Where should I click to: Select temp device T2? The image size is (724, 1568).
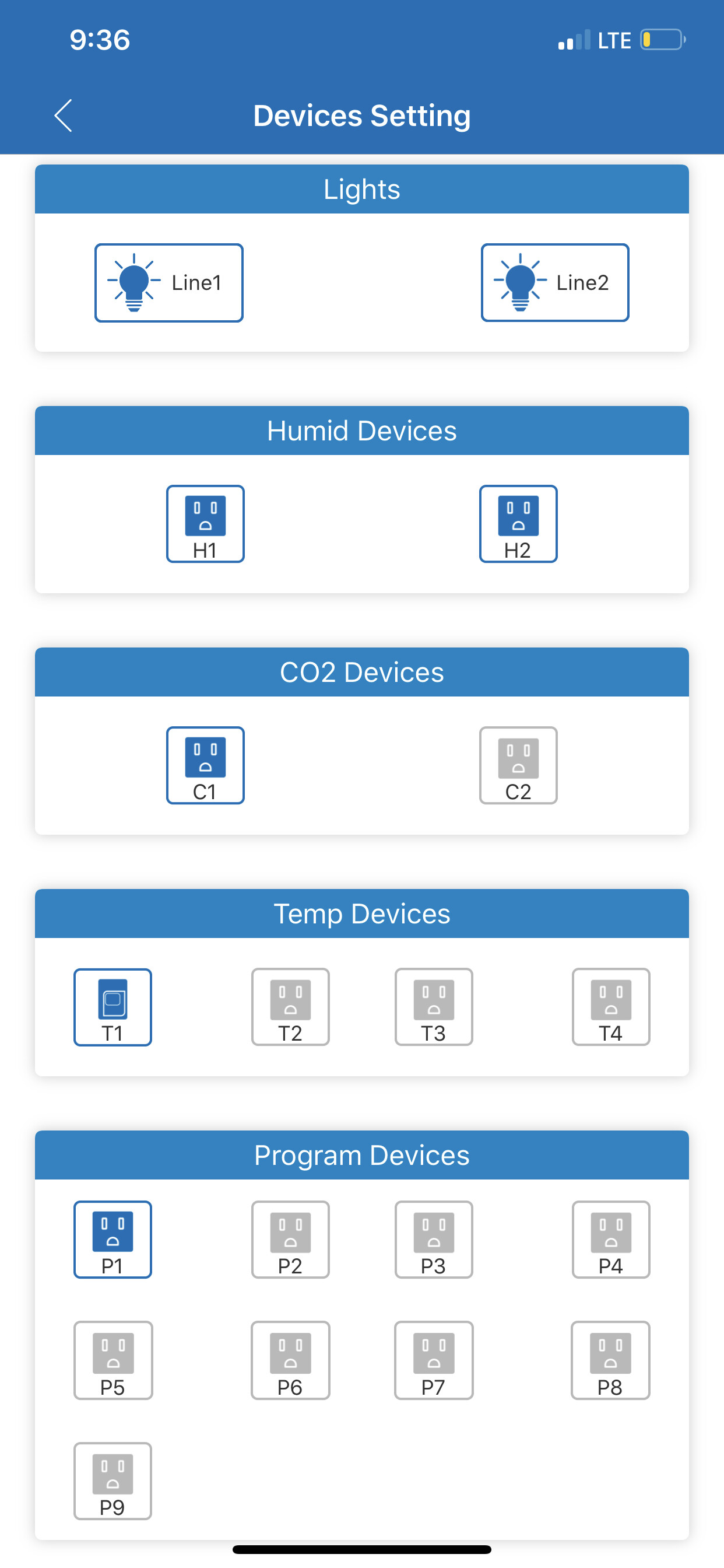(290, 1007)
